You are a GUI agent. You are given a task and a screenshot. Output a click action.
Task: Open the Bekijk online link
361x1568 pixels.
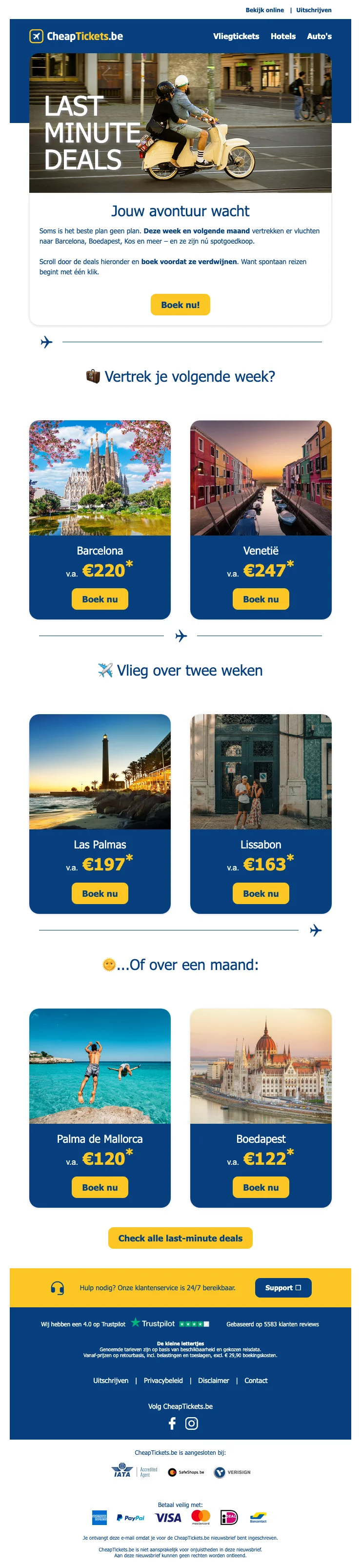264,10
